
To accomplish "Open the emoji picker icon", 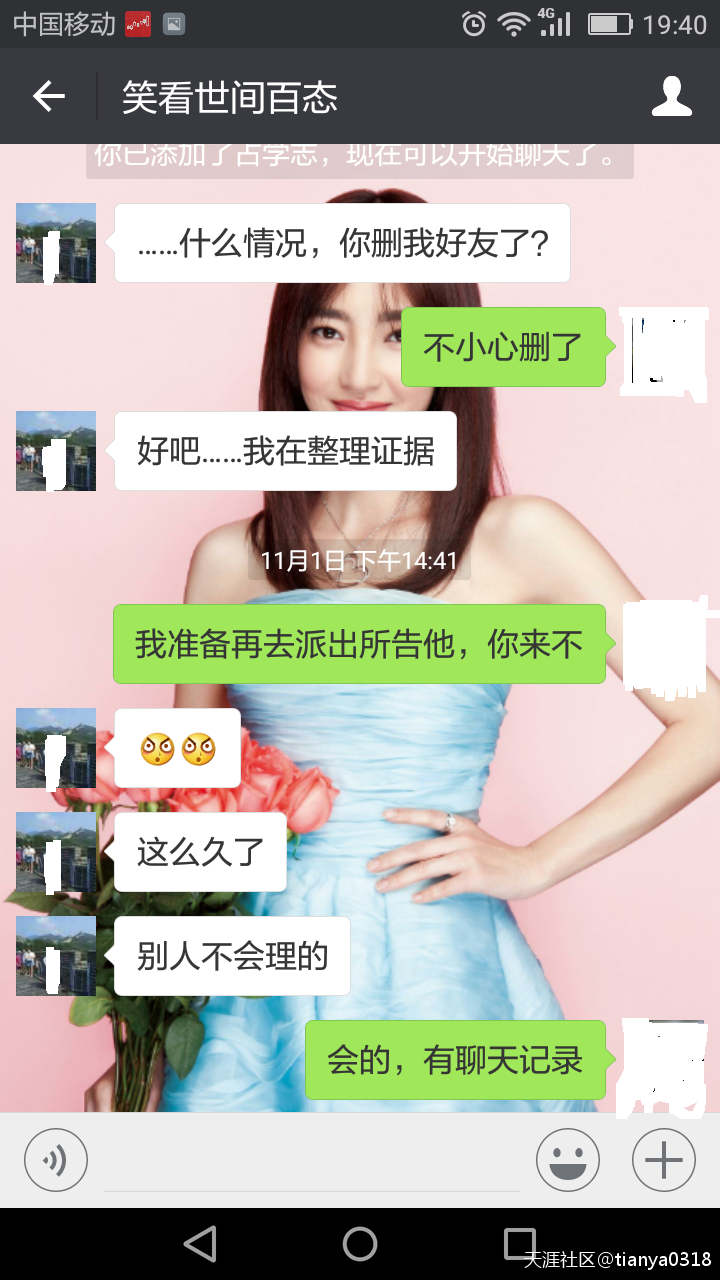I will coord(567,1159).
